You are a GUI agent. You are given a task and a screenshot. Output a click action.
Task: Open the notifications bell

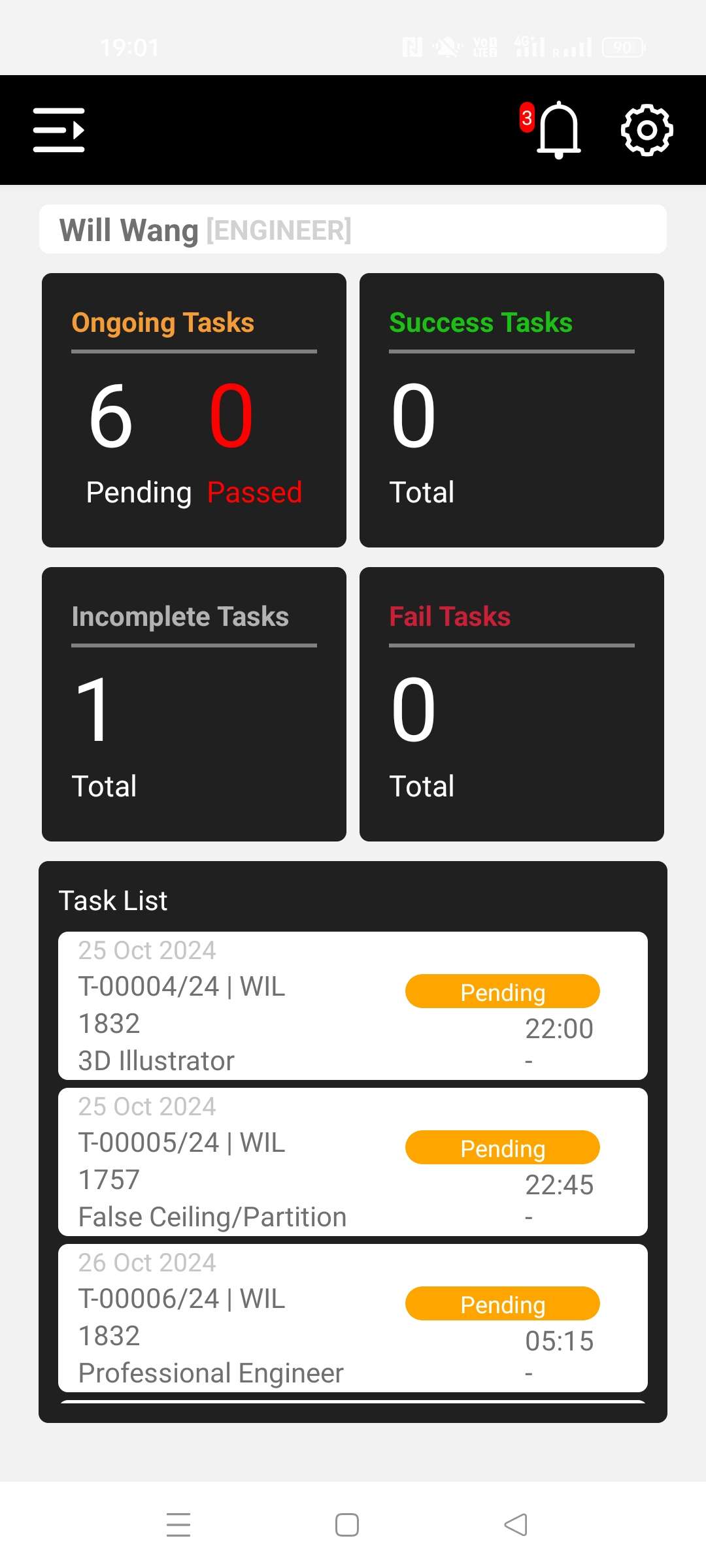tap(558, 130)
